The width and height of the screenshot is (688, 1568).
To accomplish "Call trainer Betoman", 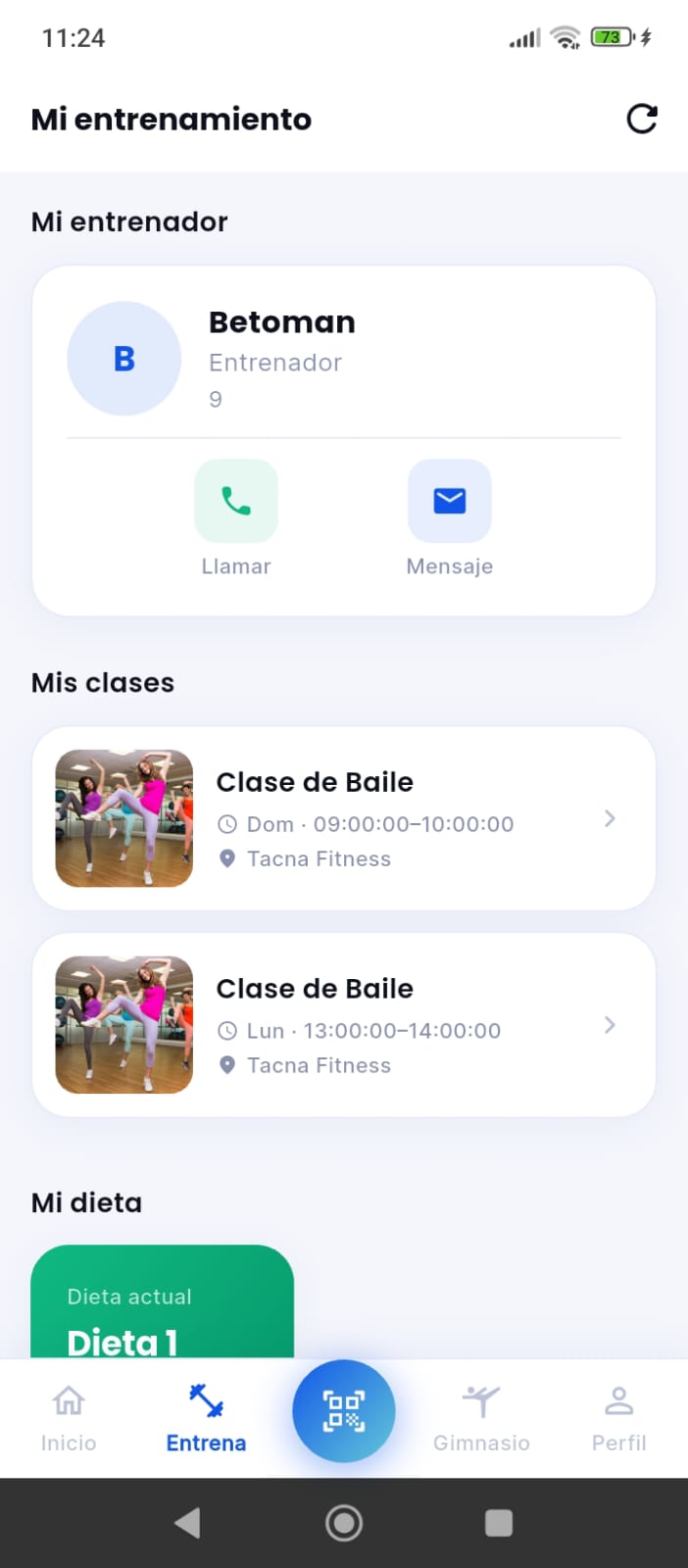I will pos(236,501).
